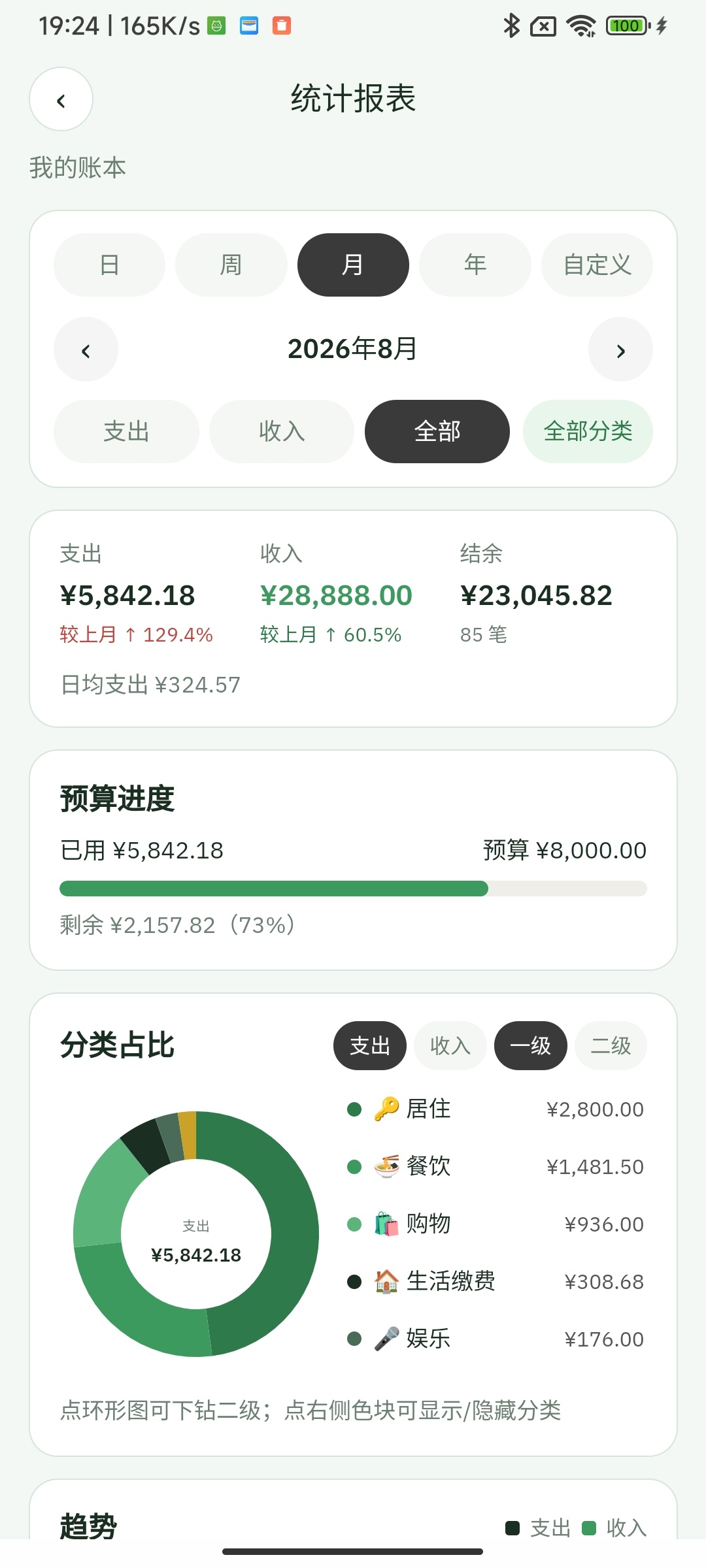Open the 全部分类 category filter
Image resolution: width=706 pixels, height=1568 pixels.
[588, 431]
